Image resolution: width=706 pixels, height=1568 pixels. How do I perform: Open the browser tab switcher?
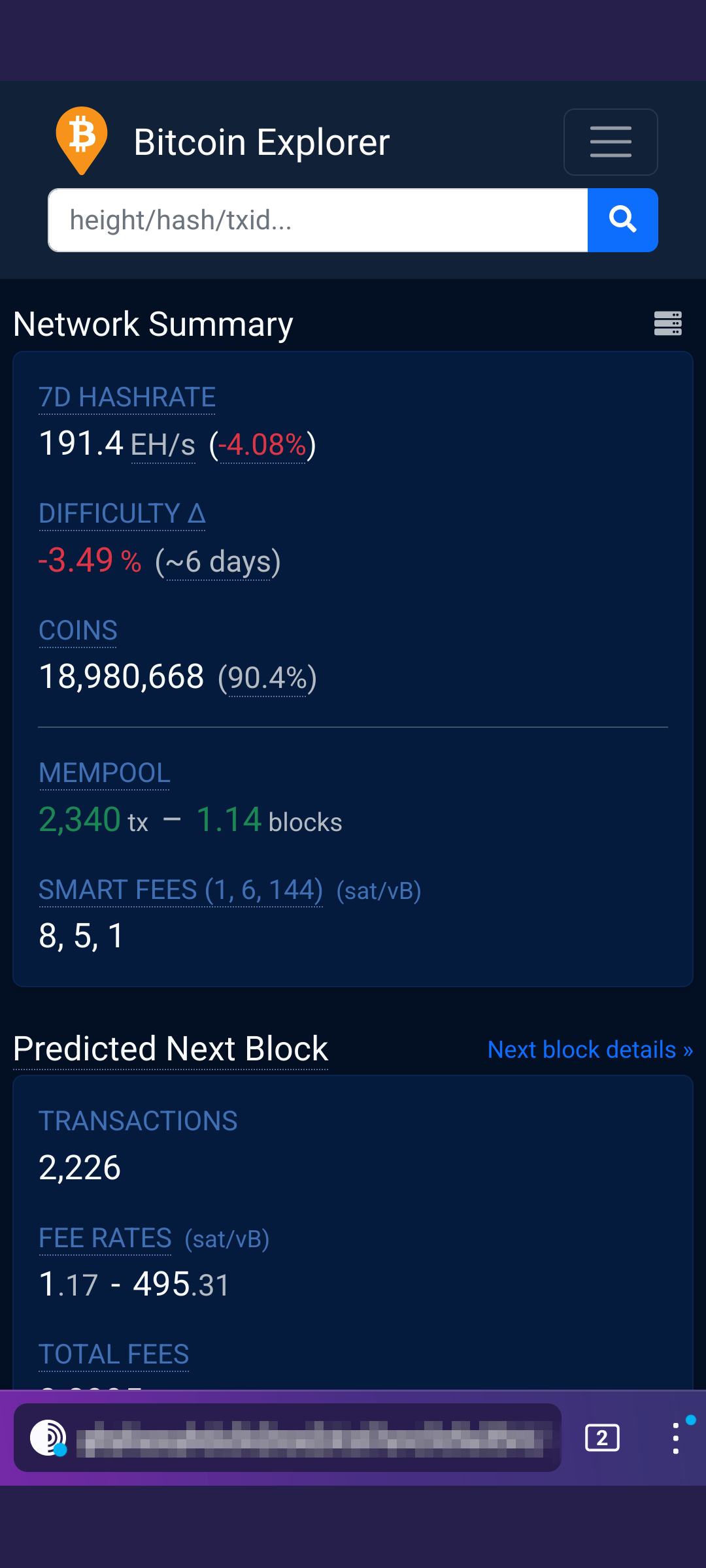[602, 1437]
